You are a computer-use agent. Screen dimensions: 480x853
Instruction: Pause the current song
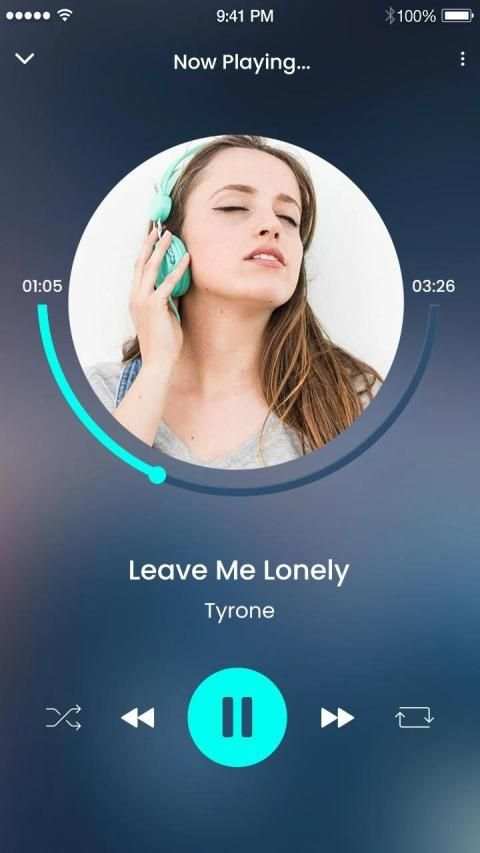[x=237, y=717]
